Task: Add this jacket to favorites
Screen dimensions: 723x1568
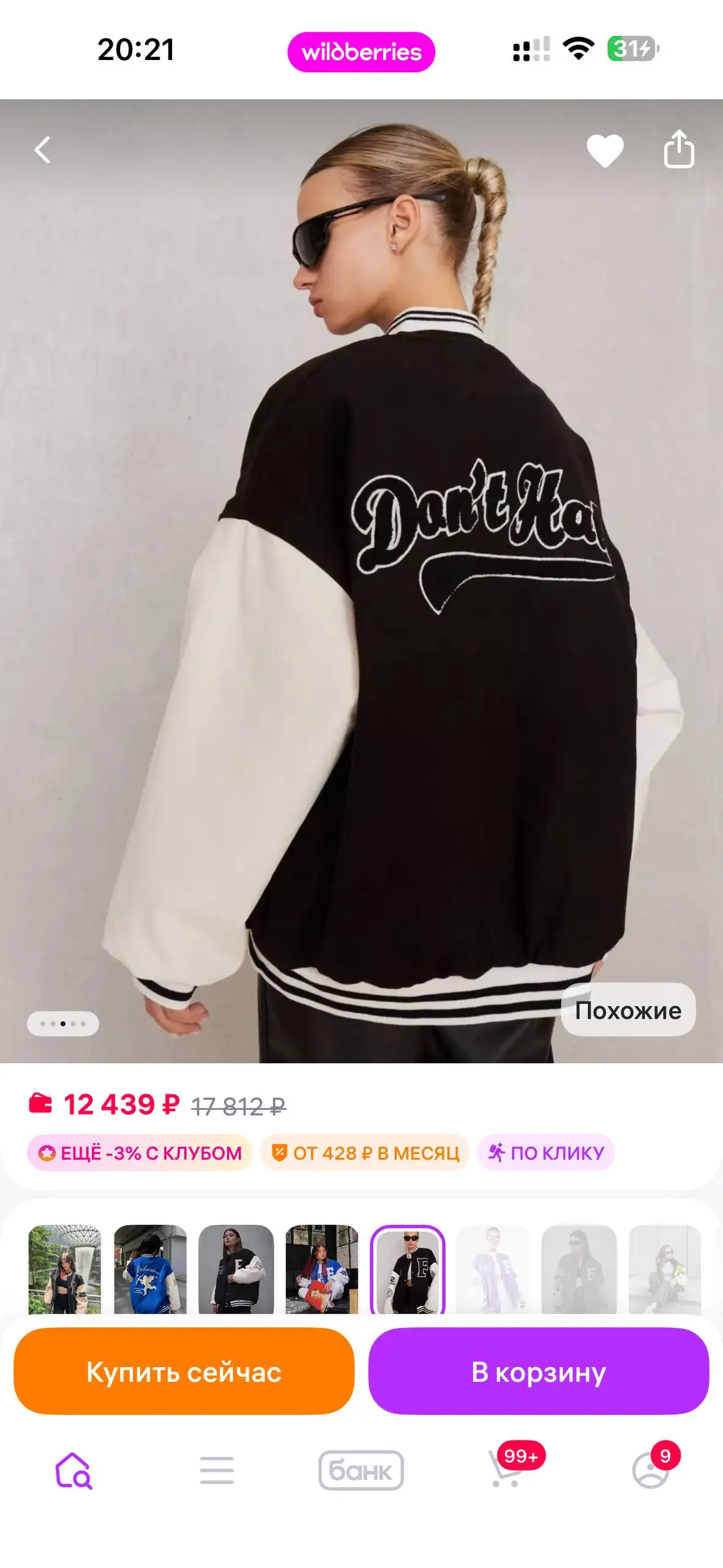Action: [605, 150]
